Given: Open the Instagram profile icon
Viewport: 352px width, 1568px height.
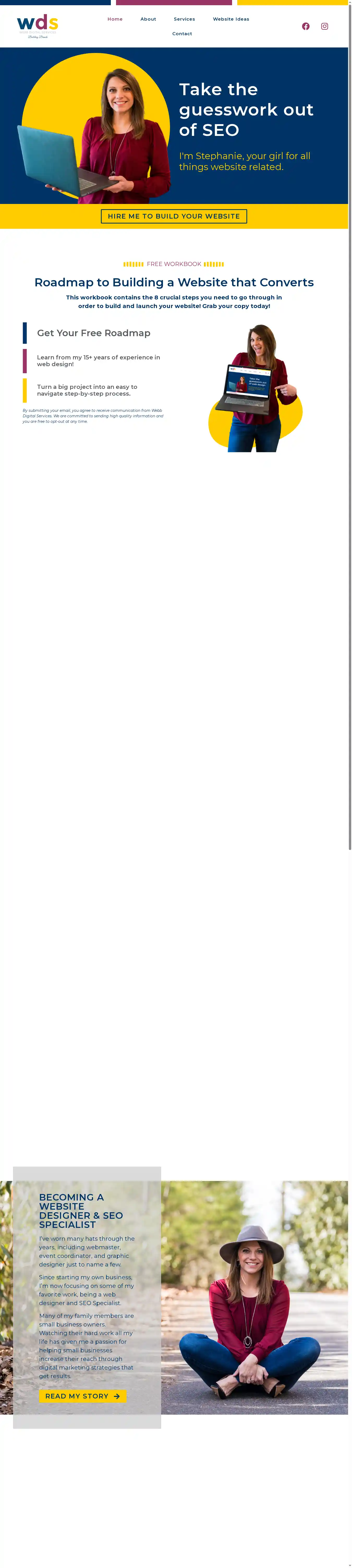Looking at the screenshot, I should point(325,26).
